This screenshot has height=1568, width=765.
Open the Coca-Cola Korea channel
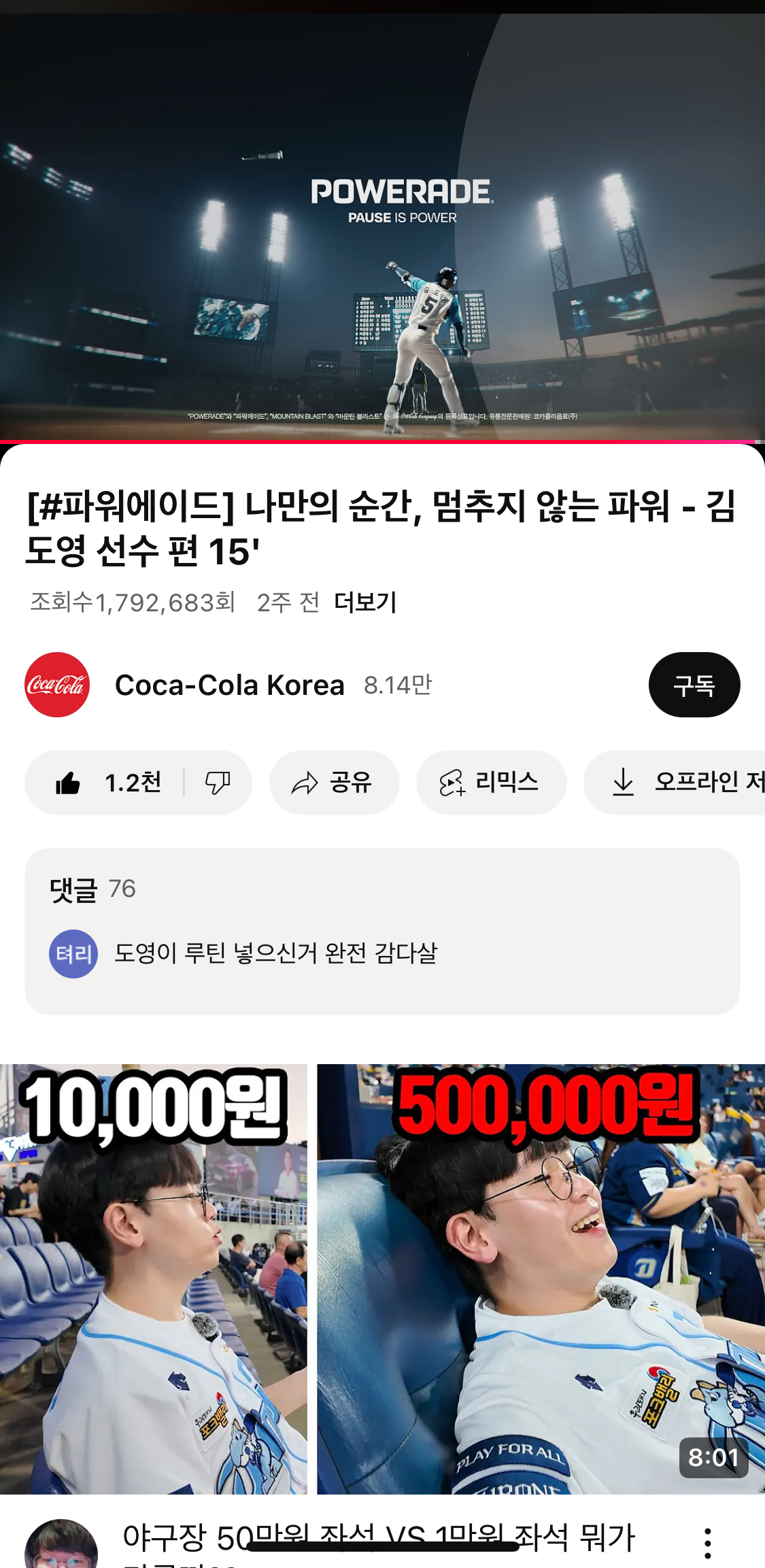click(x=228, y=685)
